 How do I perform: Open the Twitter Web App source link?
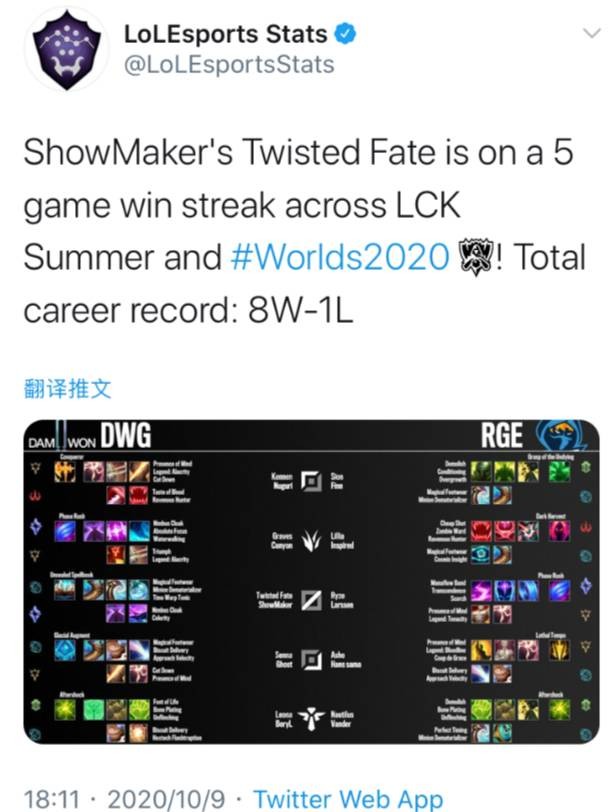[x=347, y=798]
